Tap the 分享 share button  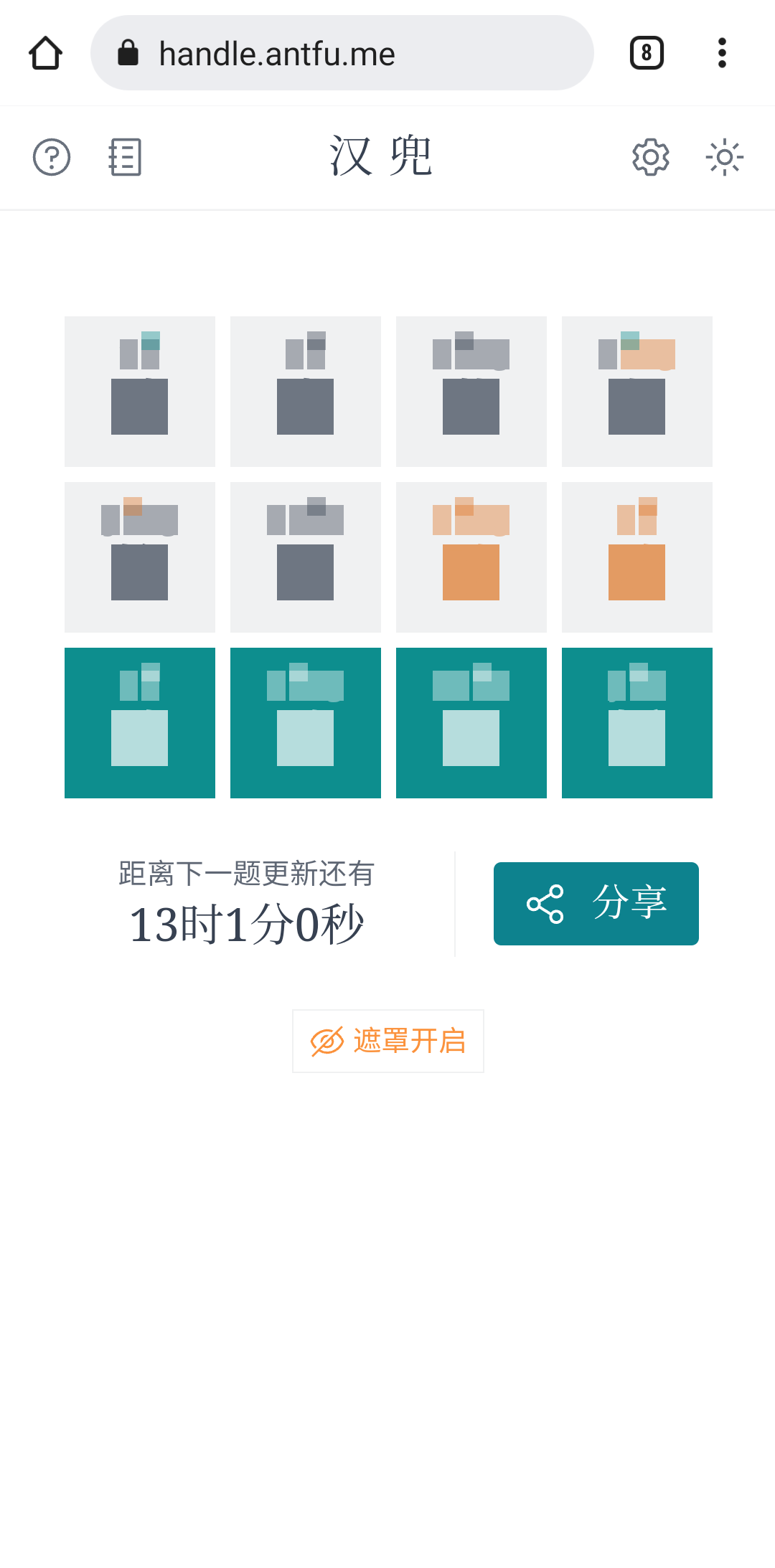(596, 903)
